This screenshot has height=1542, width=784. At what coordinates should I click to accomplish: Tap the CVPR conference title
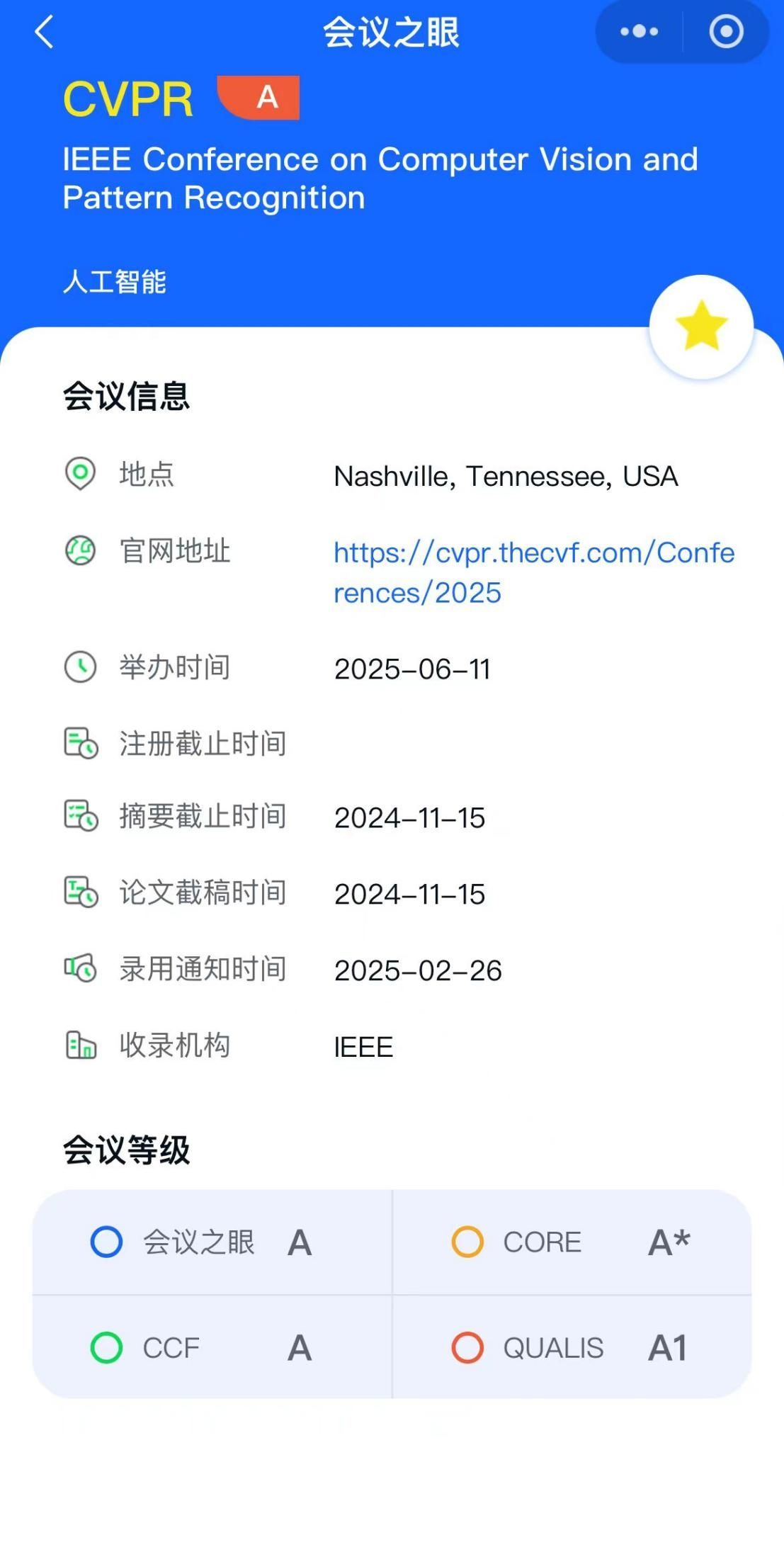coord(127,99)
